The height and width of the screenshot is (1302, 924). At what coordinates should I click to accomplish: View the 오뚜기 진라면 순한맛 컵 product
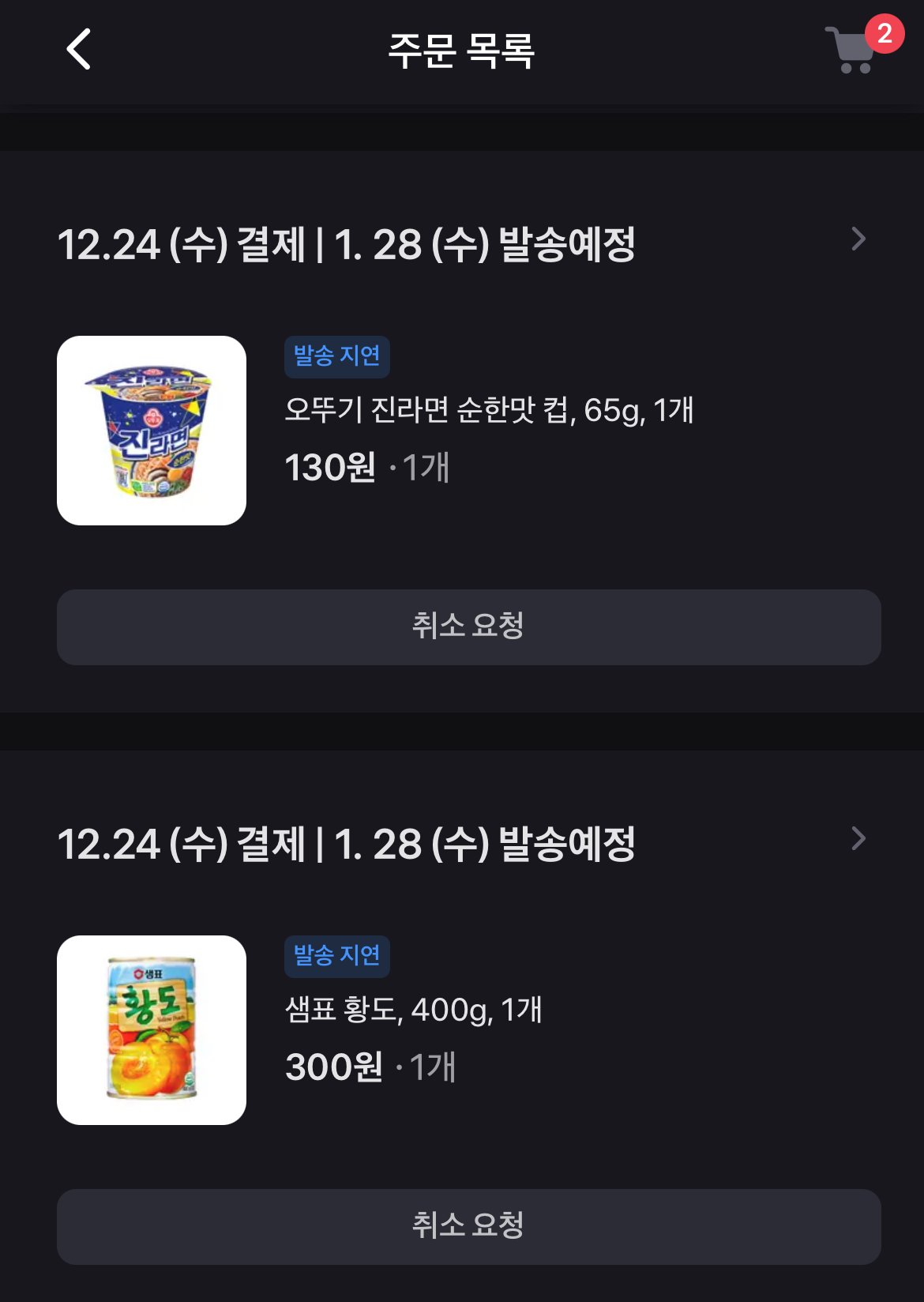[152, 431]
